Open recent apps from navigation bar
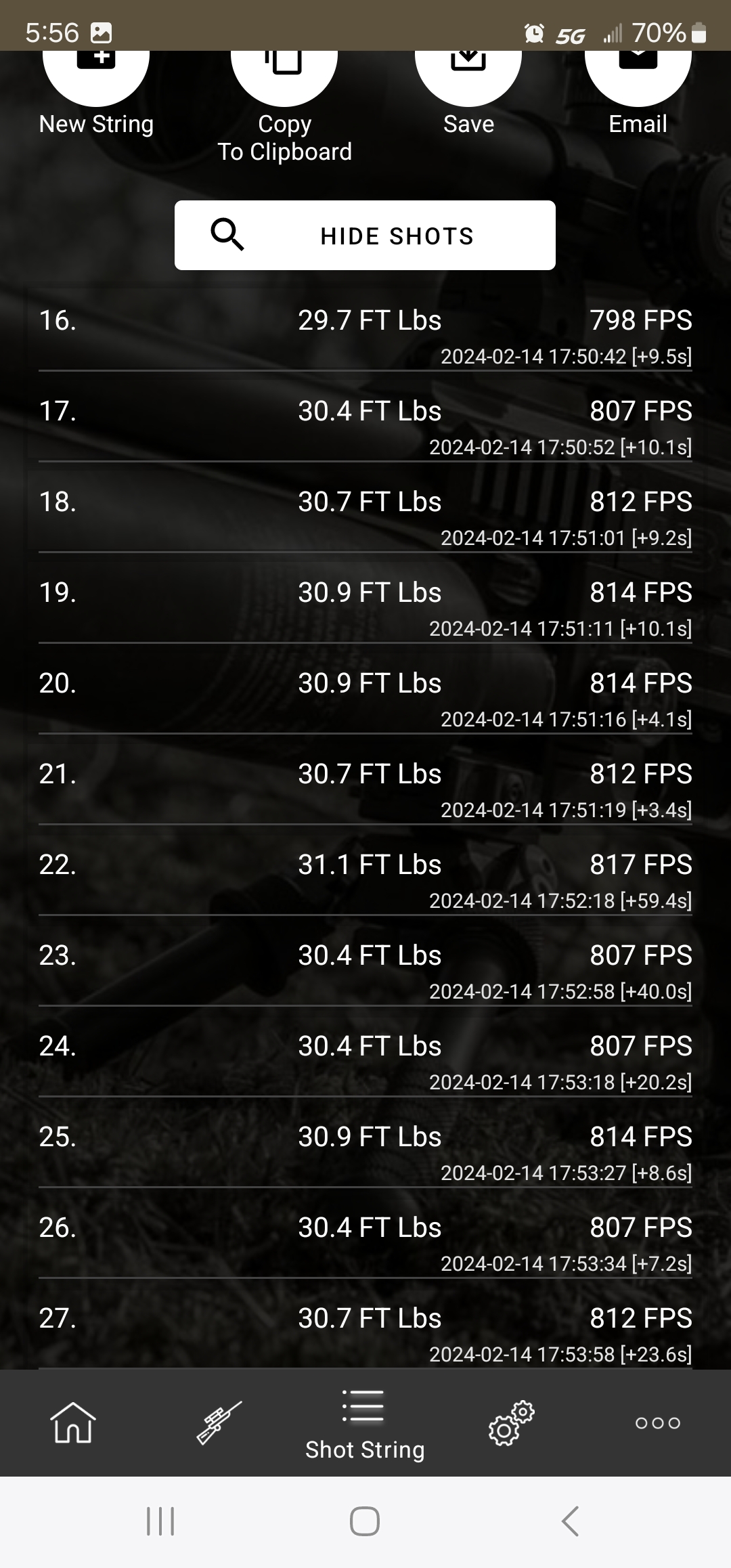Viewport: 731px width, 1568px height. [x=160, y=1522]
